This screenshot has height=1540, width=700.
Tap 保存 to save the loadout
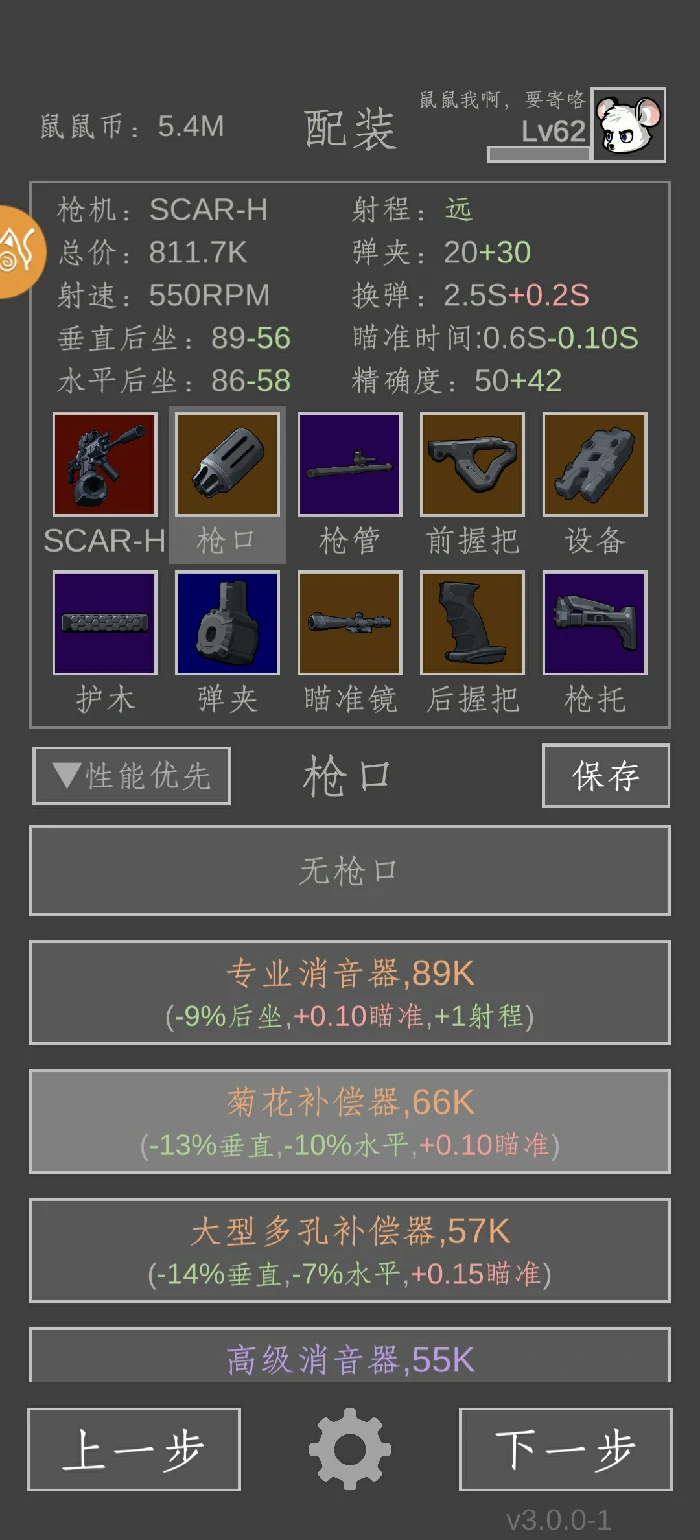606,776
